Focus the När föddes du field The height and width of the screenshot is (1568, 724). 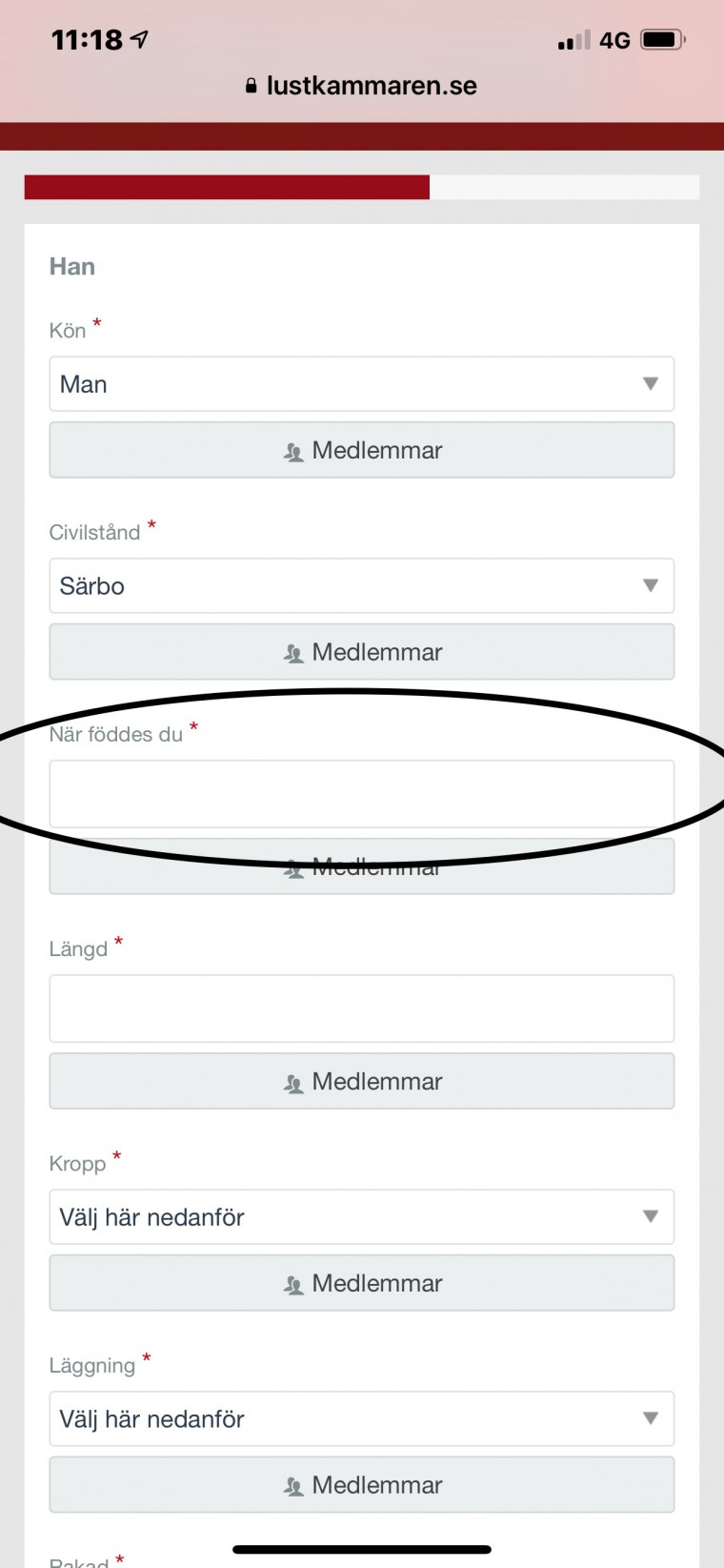pos(361,794)
